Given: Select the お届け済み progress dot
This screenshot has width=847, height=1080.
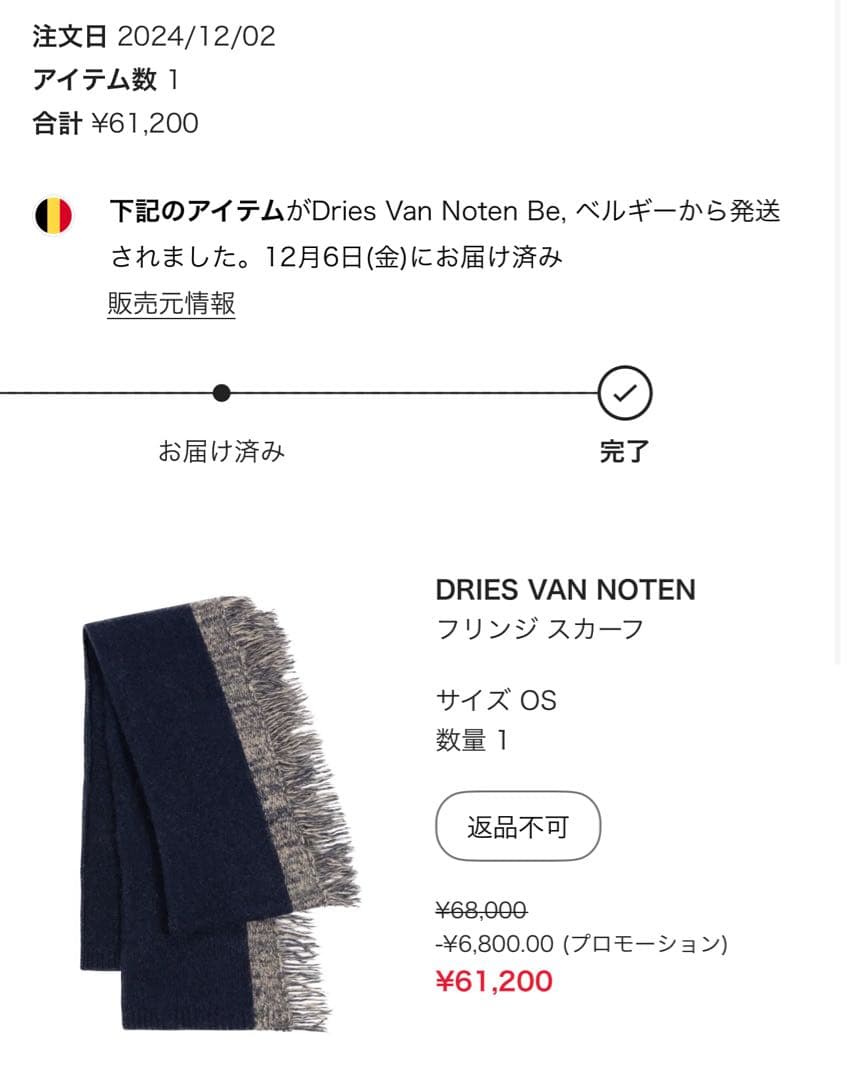Looking at the screenshot, I should click(221, 394).
